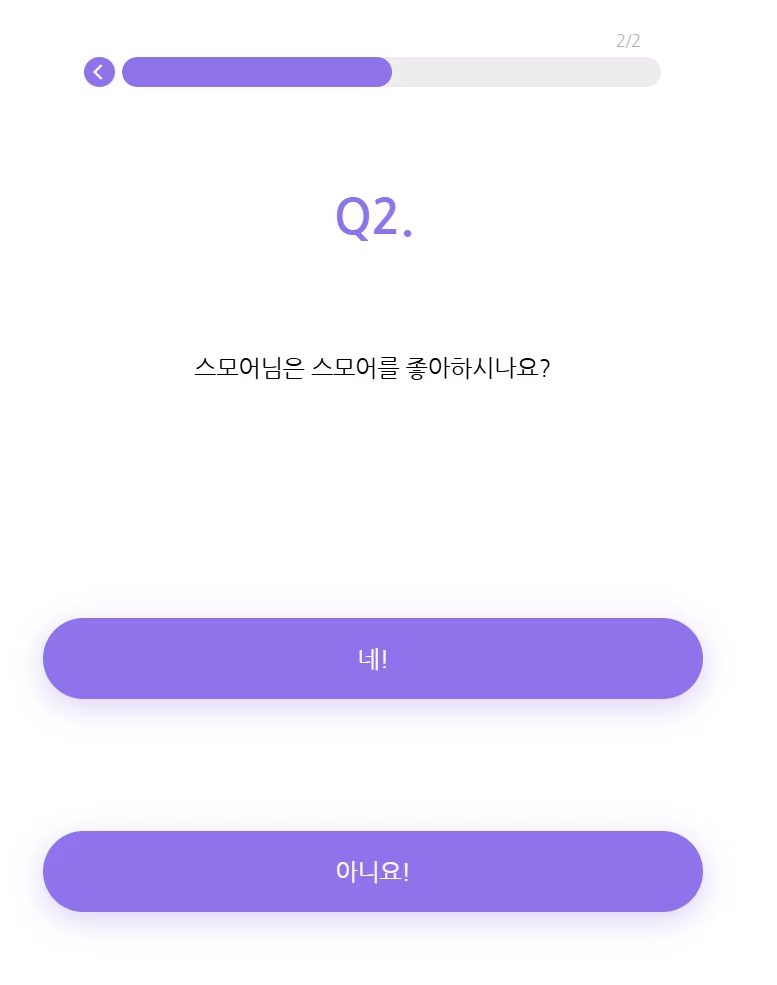Choose the 아니요! answer button
The image size is (777, 985).
[372, 871]
